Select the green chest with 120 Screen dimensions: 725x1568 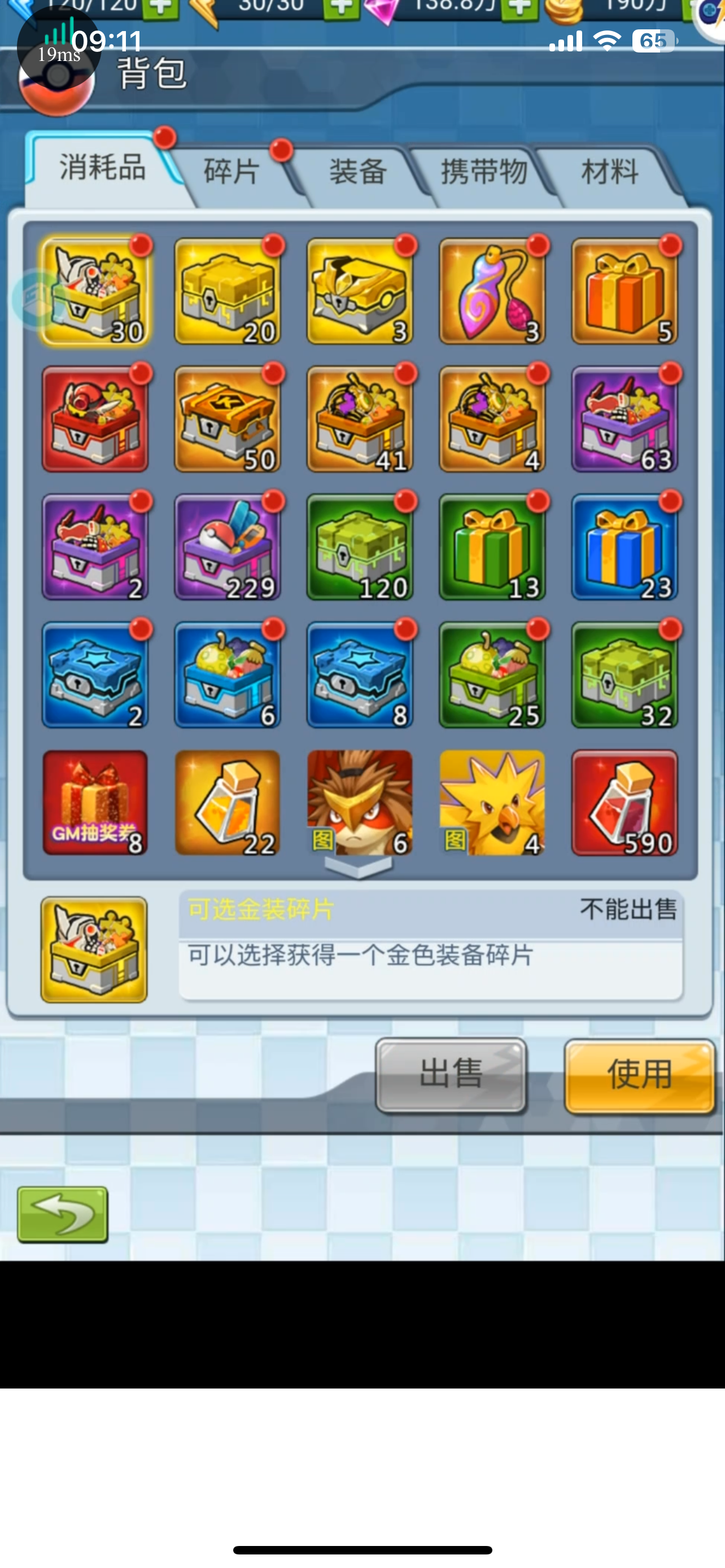[x=360, y=546]
